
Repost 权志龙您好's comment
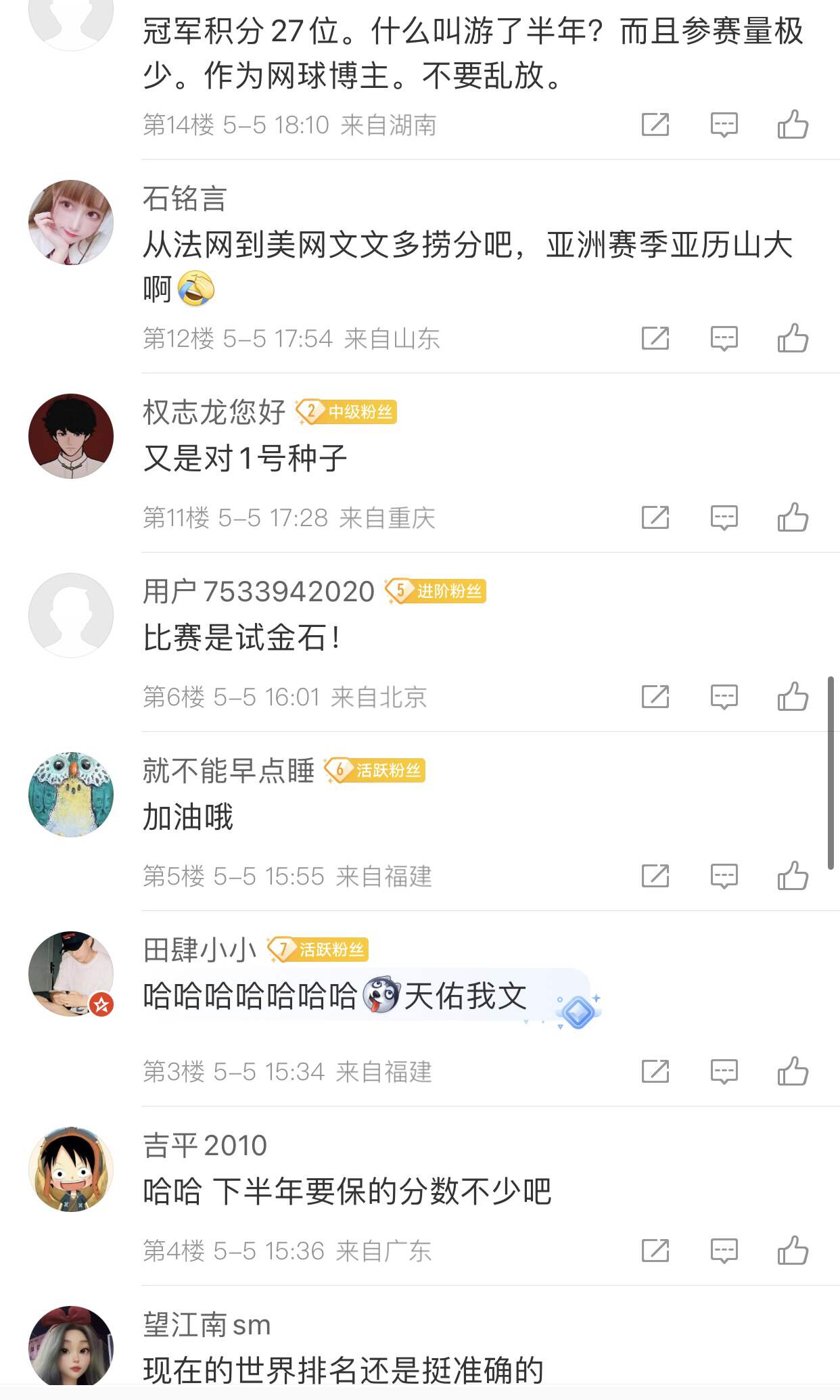(655, 518)
